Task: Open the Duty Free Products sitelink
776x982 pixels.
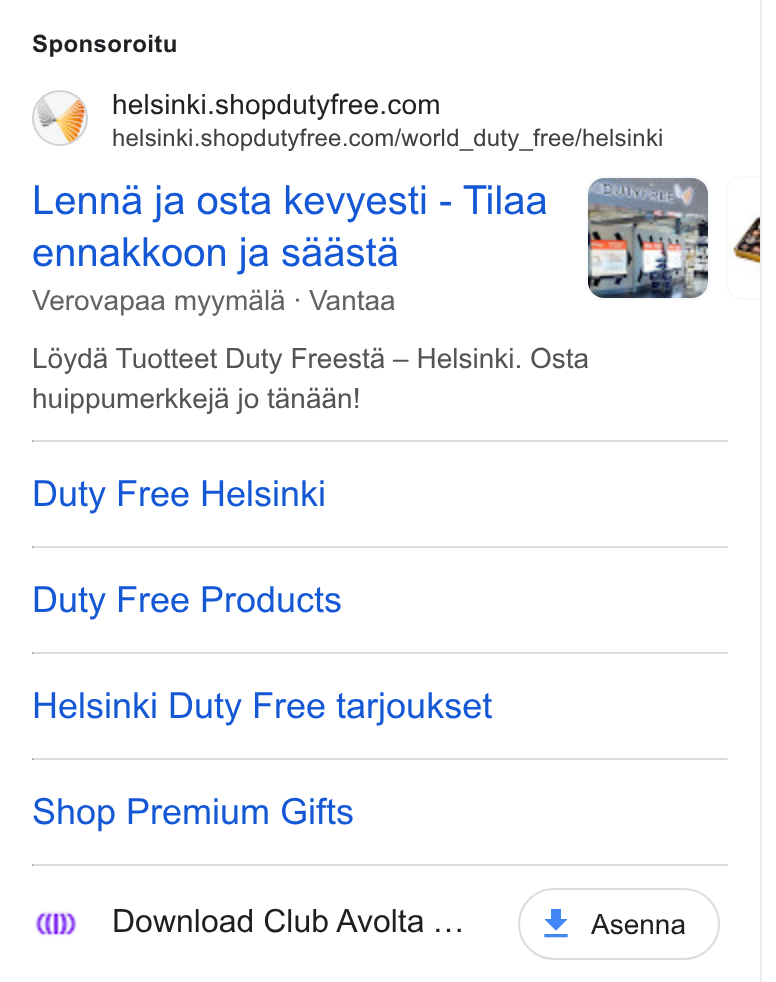Action: (187, 600)
